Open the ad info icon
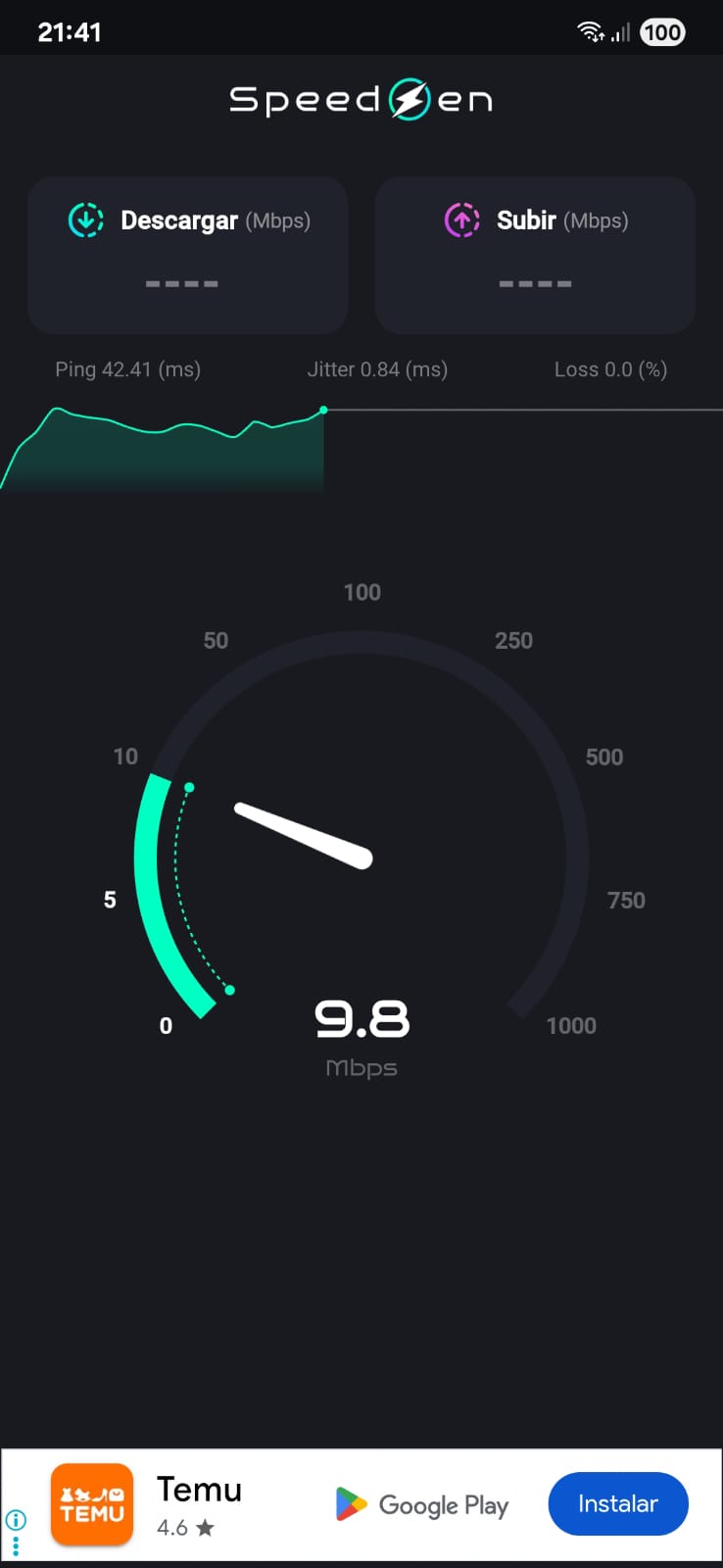This screenshot has width=723, height=1568. coord(16,1520)
